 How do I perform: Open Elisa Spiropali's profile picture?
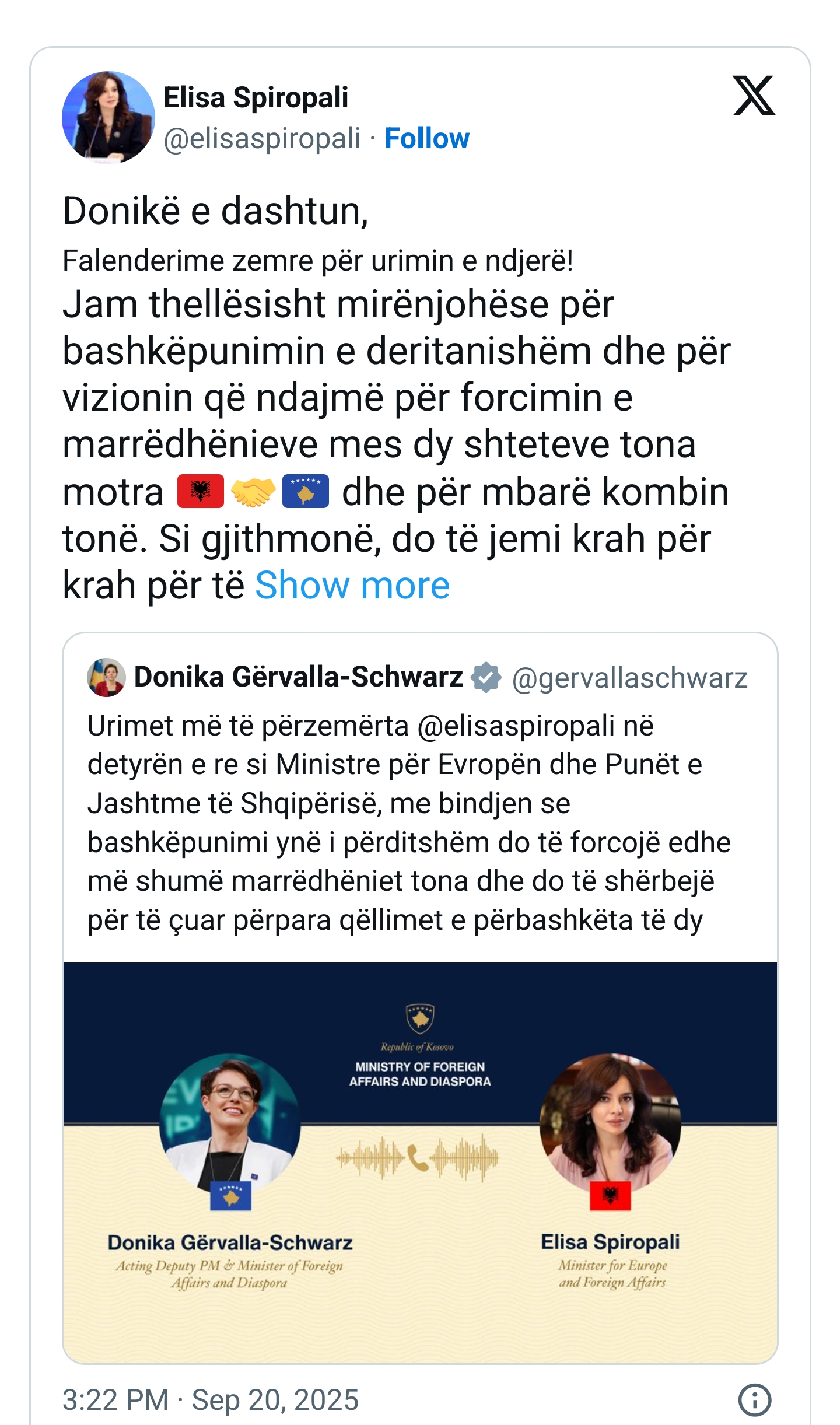pos(108,117)
